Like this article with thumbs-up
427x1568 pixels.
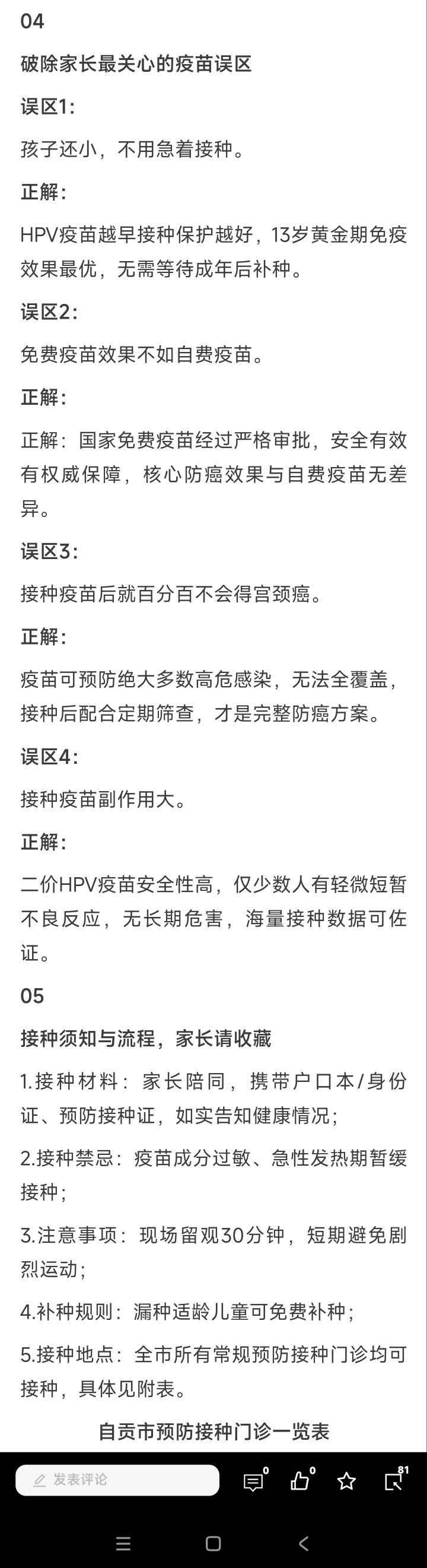click(301, 1481)
